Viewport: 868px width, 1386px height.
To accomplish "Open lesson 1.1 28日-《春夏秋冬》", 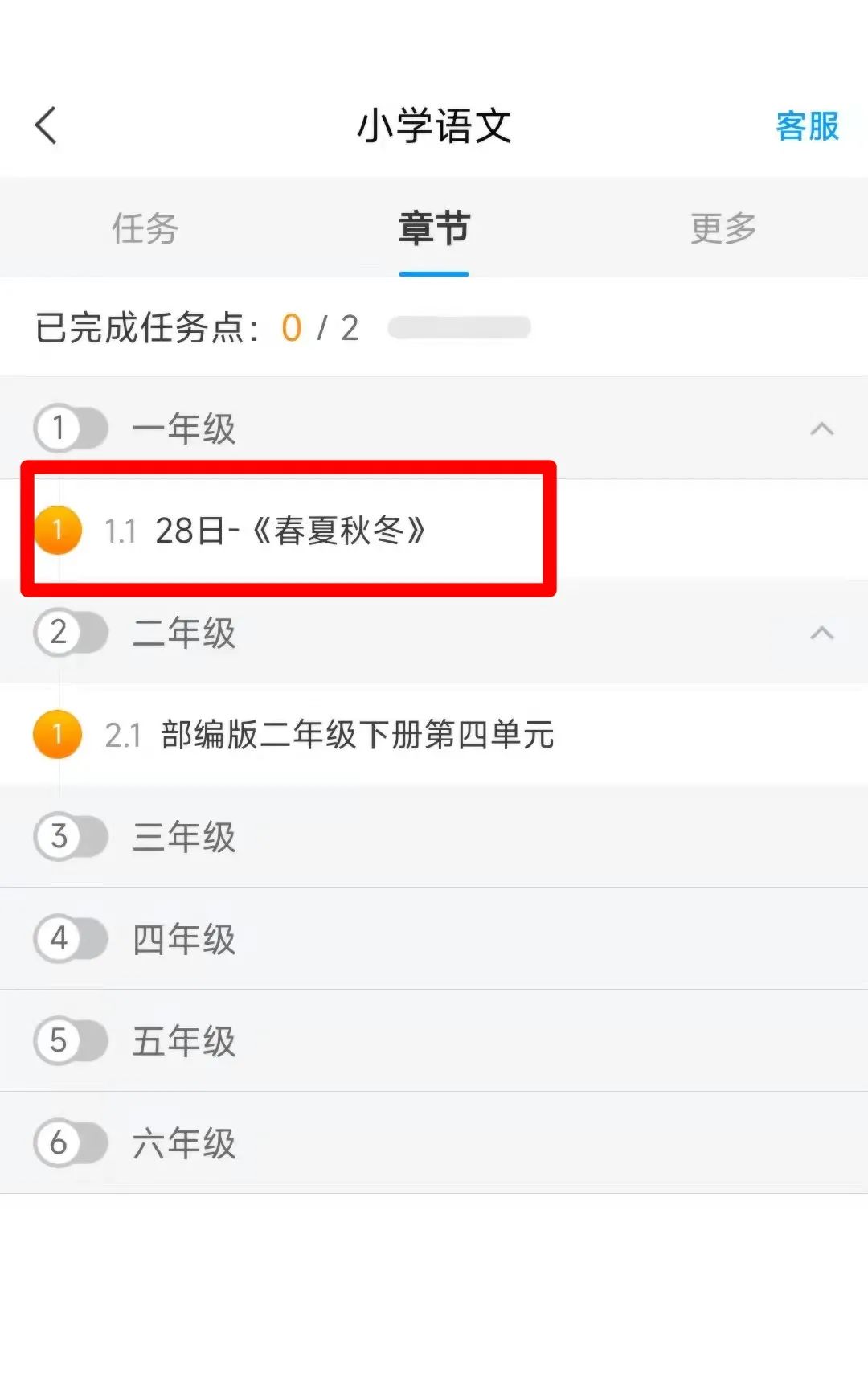I will 289,531.
